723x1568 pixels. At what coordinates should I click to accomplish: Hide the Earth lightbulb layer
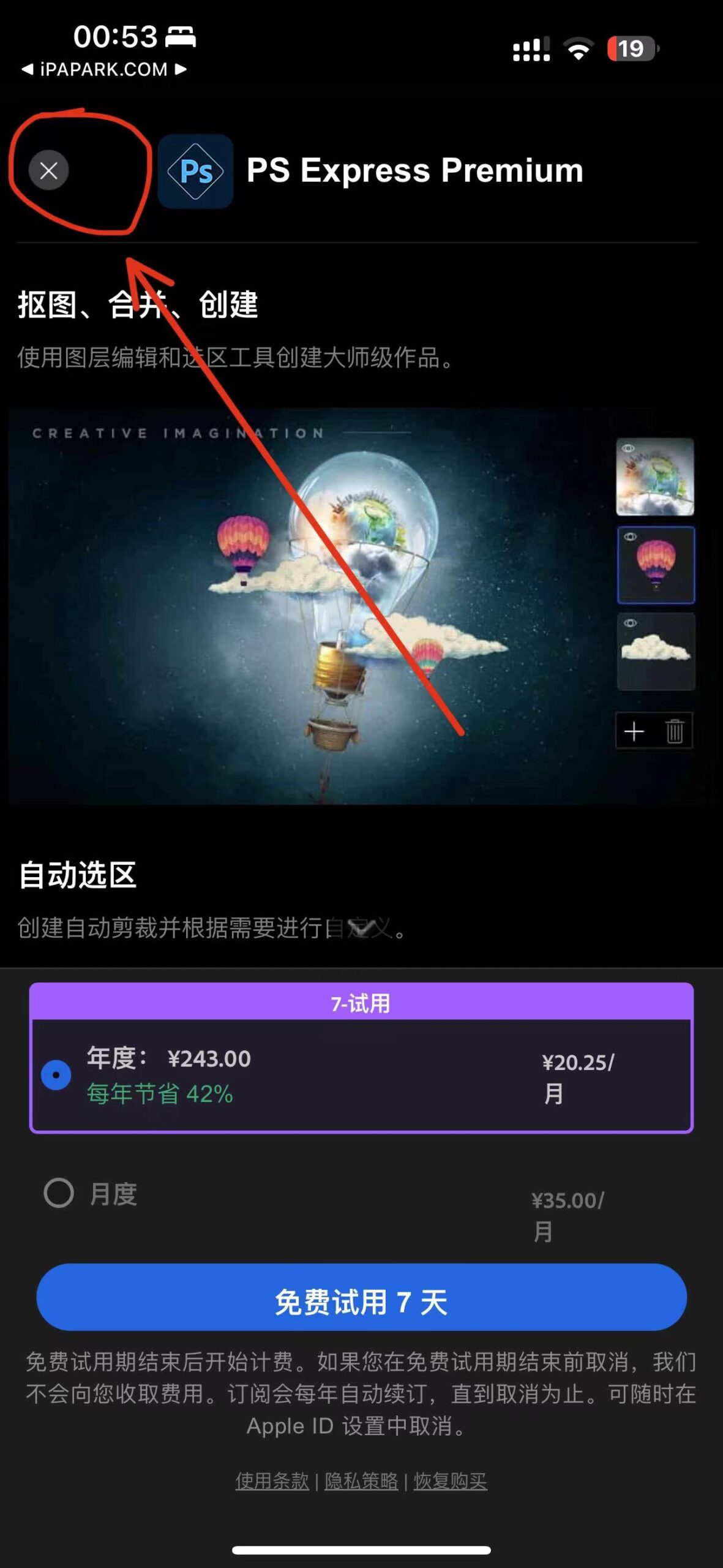click(627, 447)
